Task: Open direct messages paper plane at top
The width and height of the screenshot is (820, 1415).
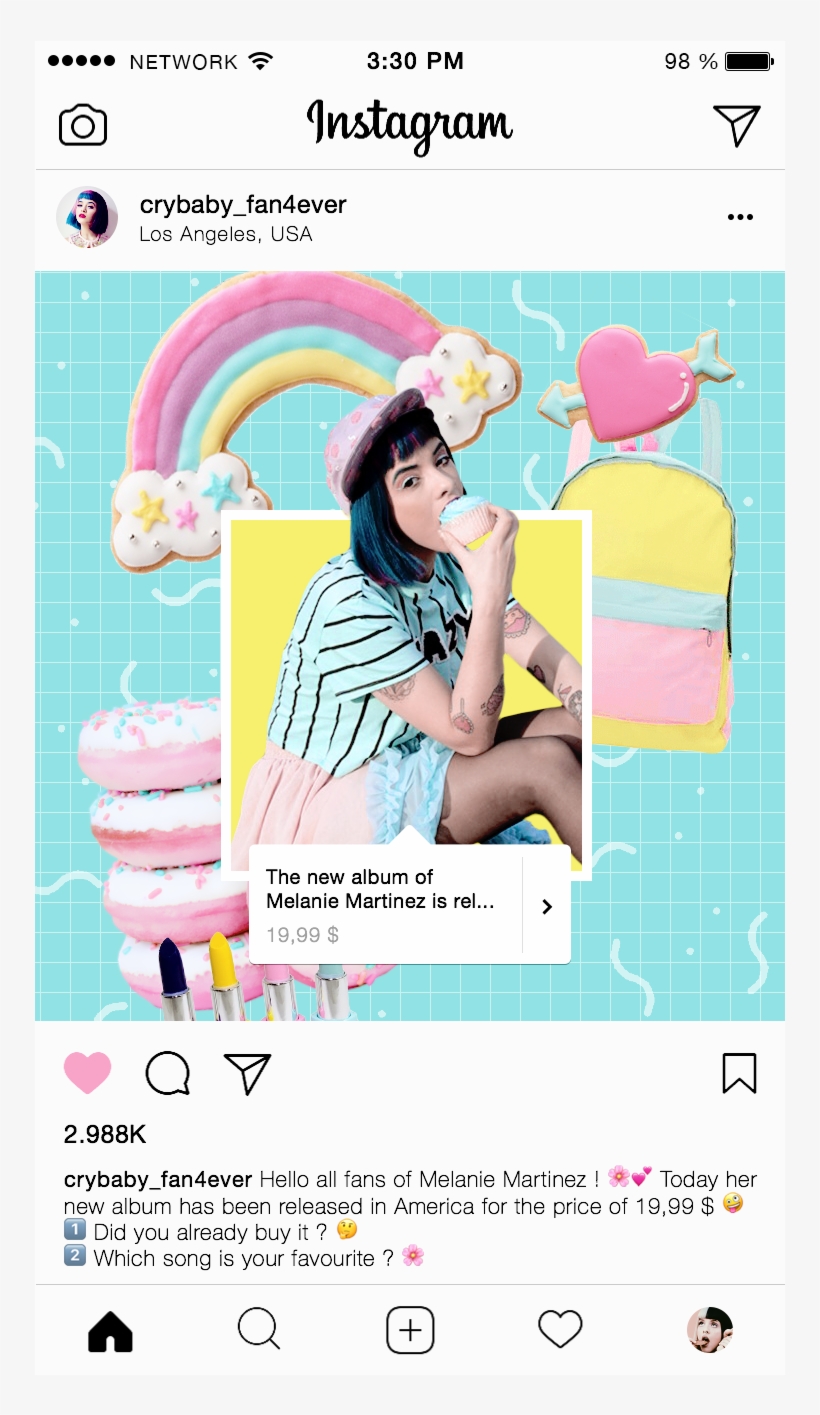Action: tap(737, 125)
